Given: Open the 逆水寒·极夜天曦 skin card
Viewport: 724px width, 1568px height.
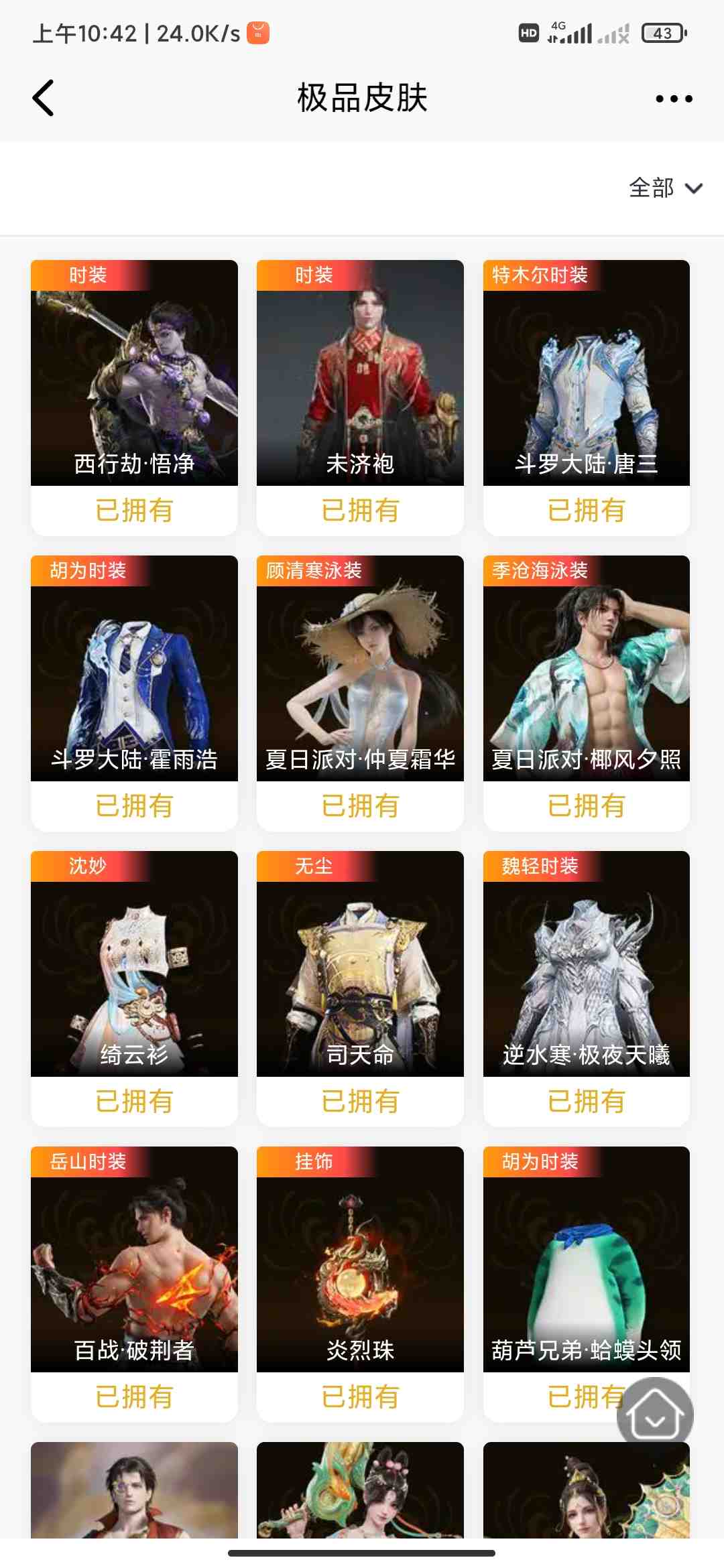Looking at the screenshot, I should tap(586, 965).
